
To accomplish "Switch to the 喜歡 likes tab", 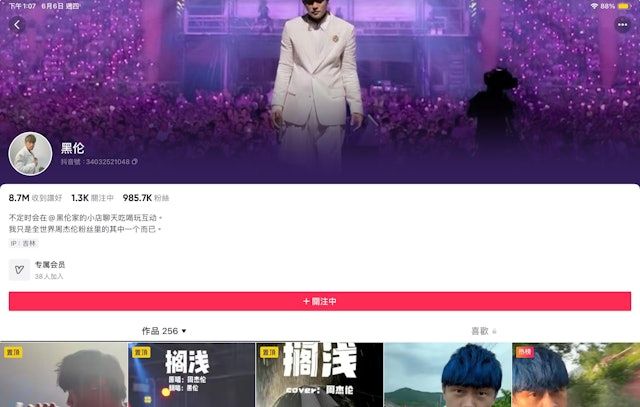I will (x=483, y=330).
